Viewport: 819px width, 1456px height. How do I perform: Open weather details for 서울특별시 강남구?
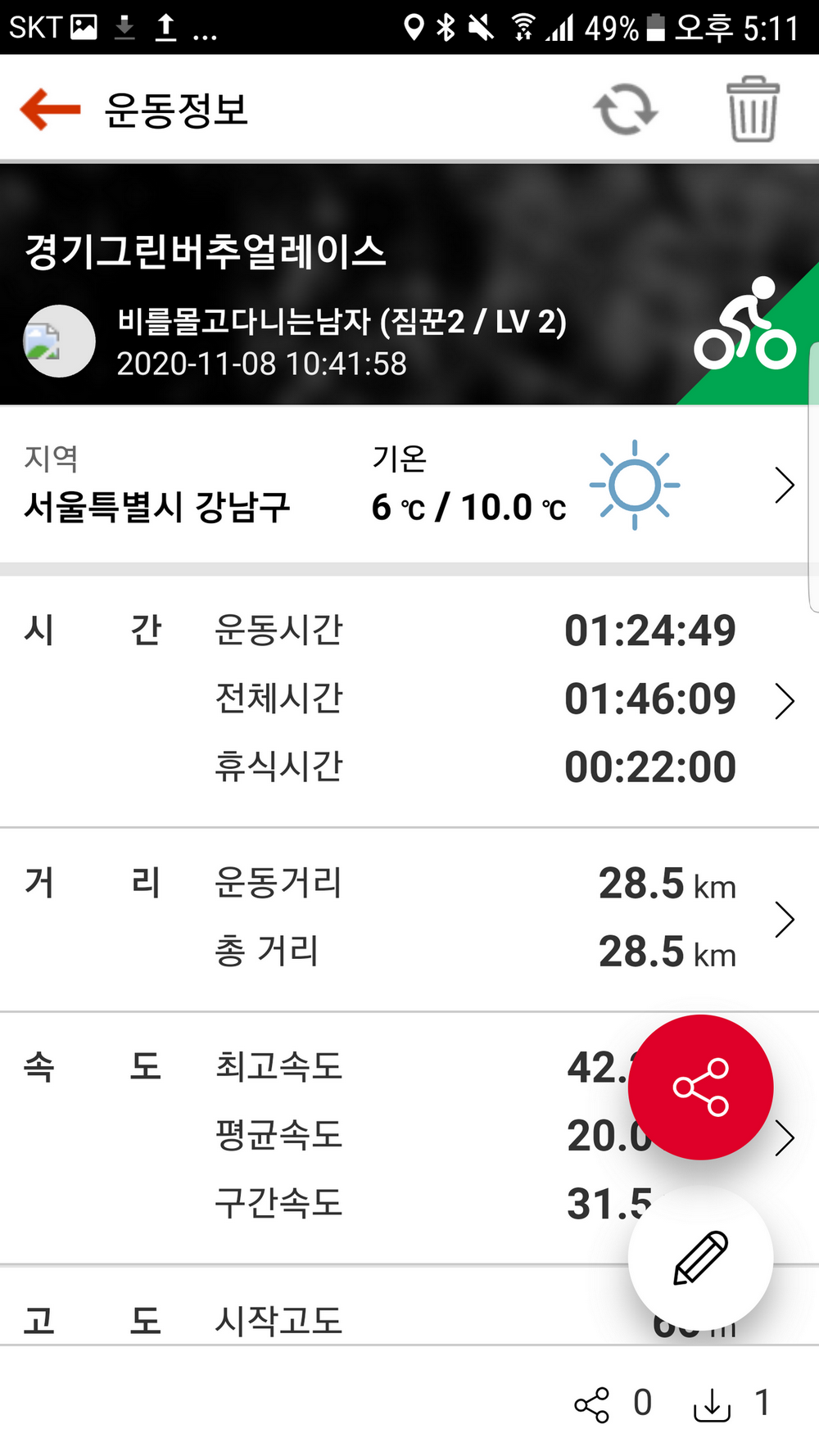coord(784,486)
